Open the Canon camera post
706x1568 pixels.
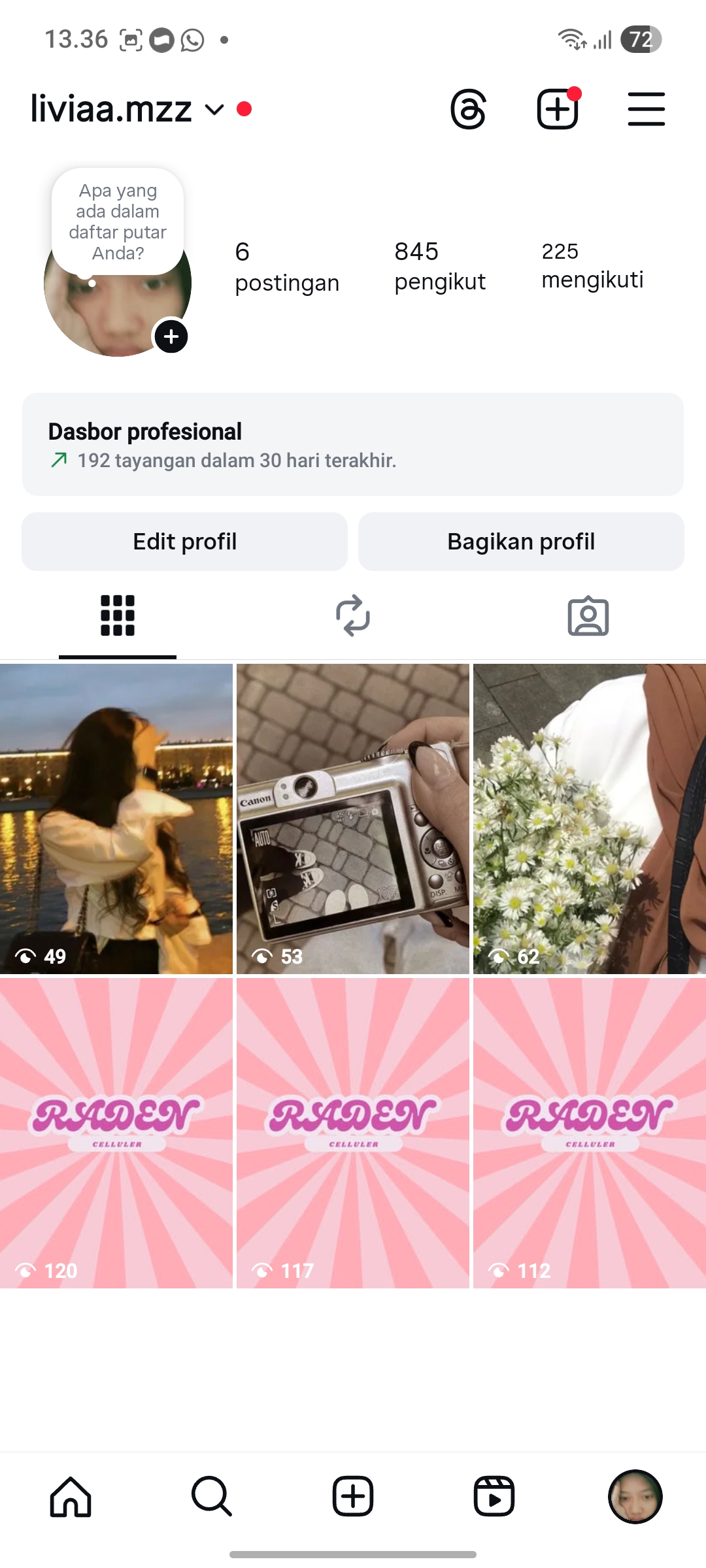(x=353, y=819)
